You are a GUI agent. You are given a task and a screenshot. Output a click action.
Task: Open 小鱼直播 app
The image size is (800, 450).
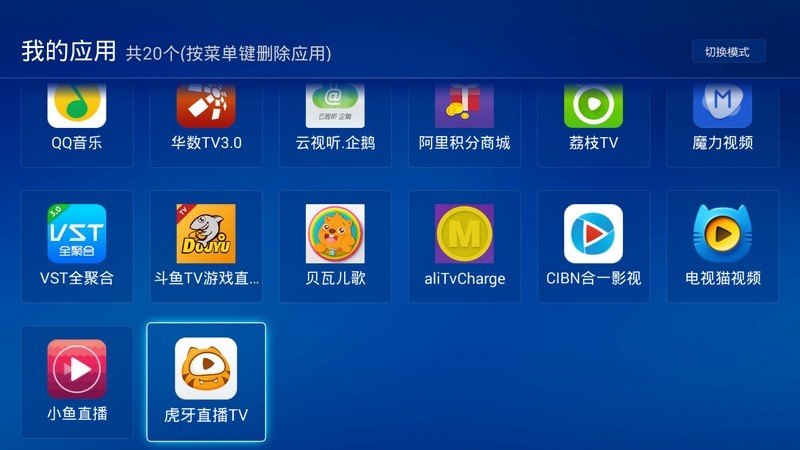coord(77,380)
